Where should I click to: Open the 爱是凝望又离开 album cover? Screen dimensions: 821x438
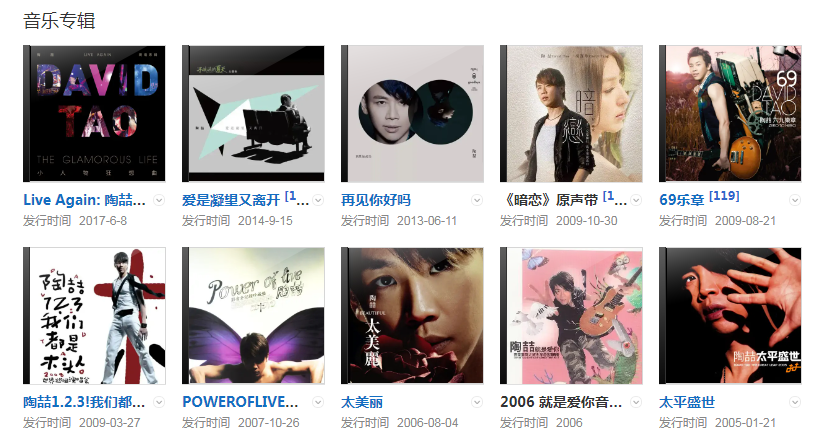(x=254, y=113)
